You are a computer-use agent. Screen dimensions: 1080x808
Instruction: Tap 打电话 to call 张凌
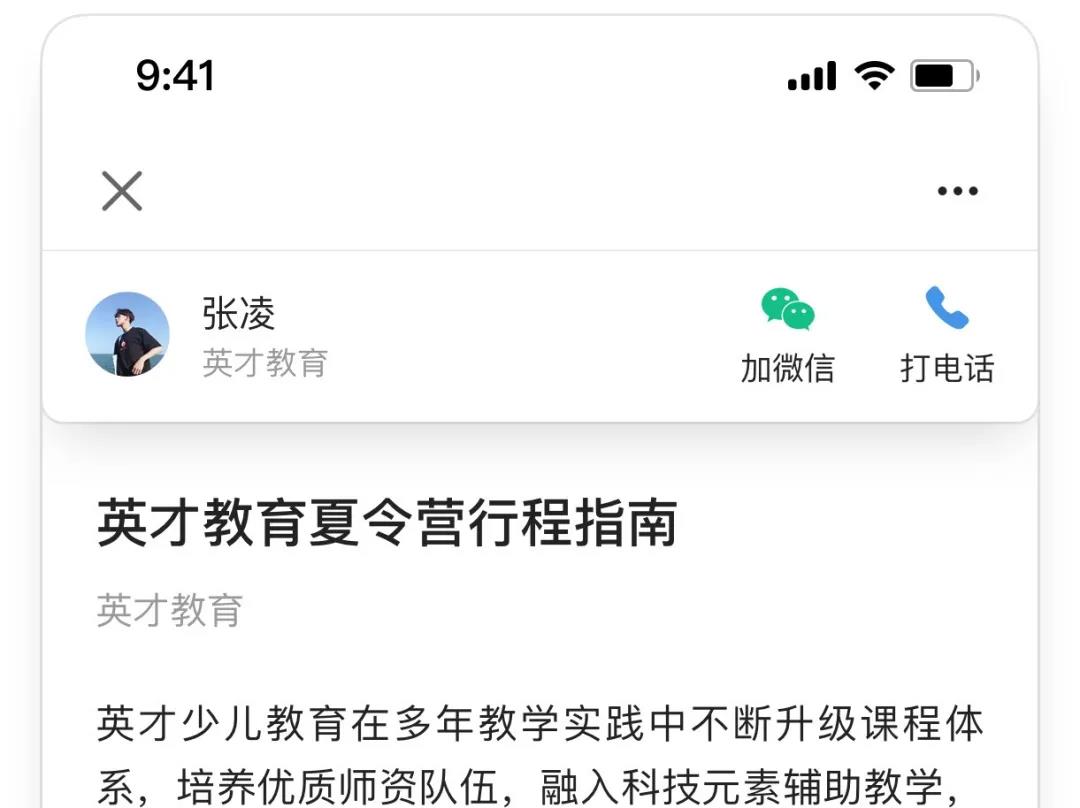(947, 335)
